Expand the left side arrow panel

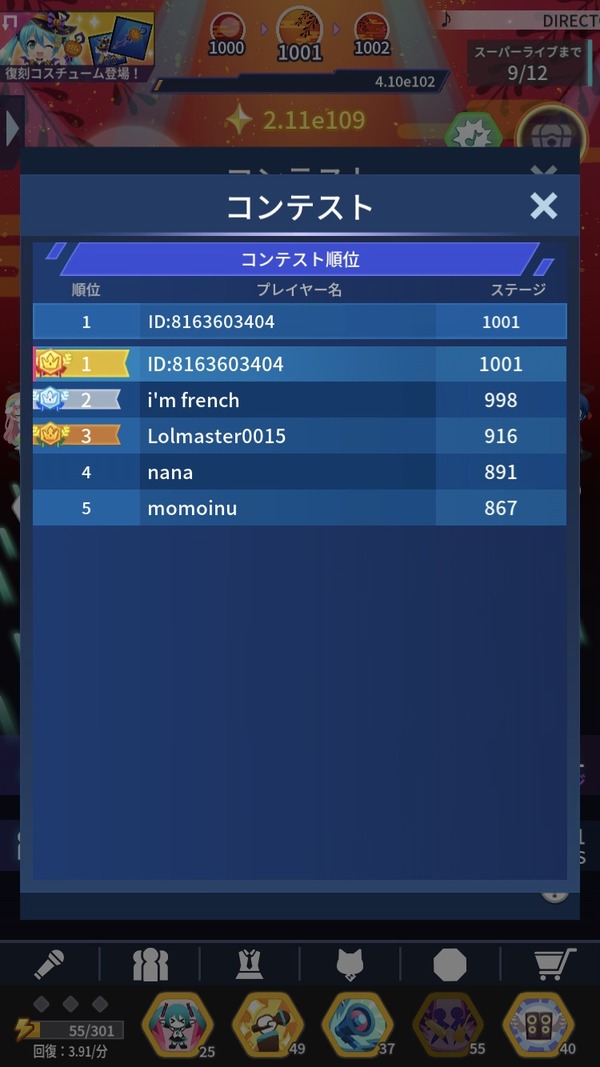pyautogui.click(x=12, y=131)
